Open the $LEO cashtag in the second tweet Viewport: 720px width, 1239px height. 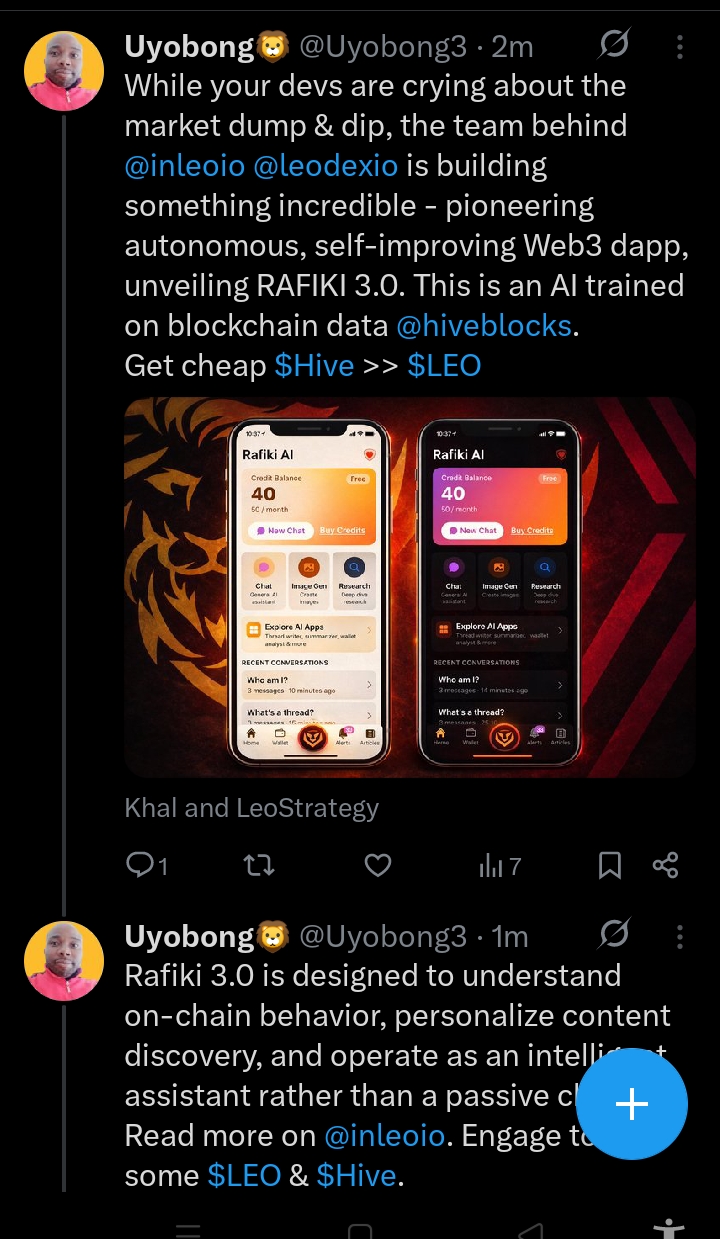click(244, 1175)
